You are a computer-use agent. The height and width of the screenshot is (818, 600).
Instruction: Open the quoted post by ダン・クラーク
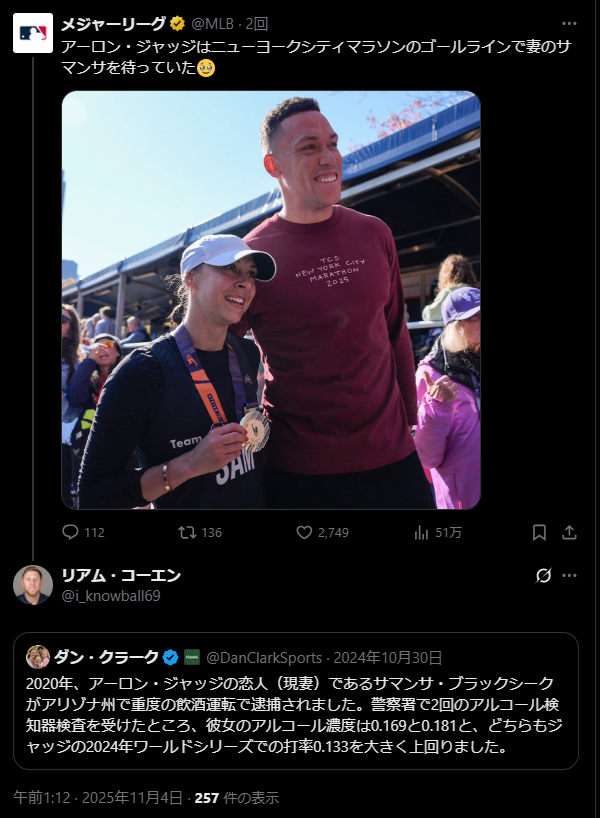[298, 710]
